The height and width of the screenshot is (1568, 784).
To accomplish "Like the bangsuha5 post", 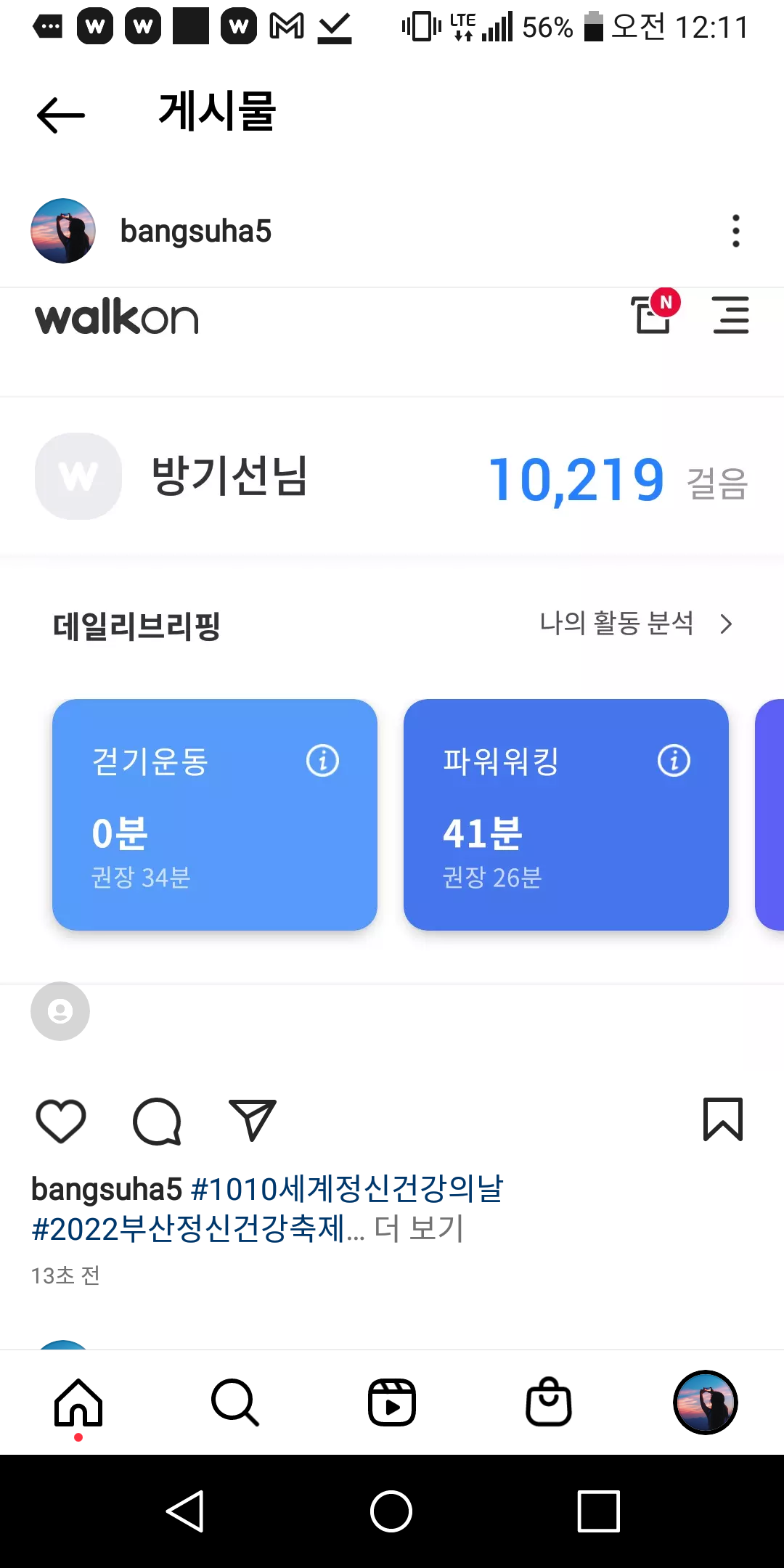I will click(x=61, y=1121).
